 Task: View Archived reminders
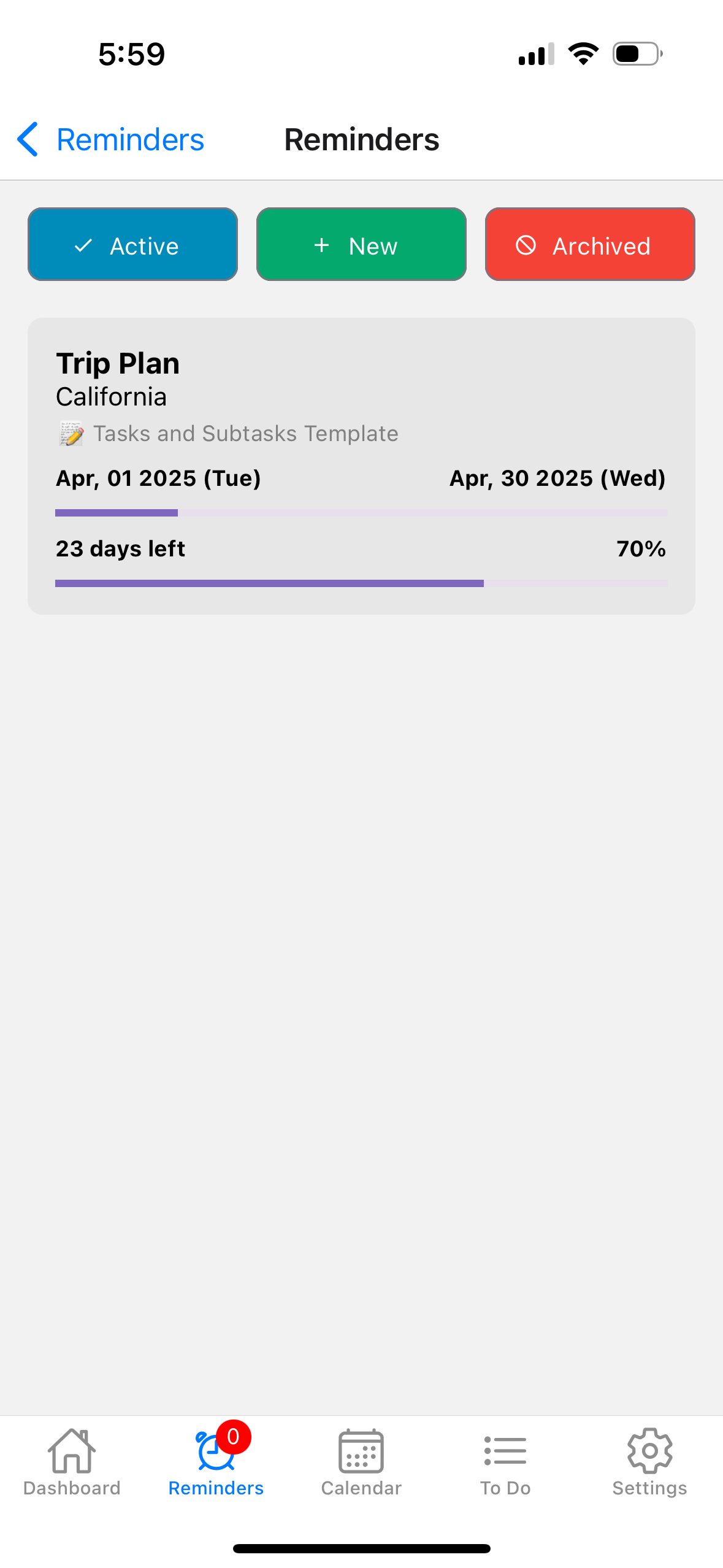tap(589, 245)
